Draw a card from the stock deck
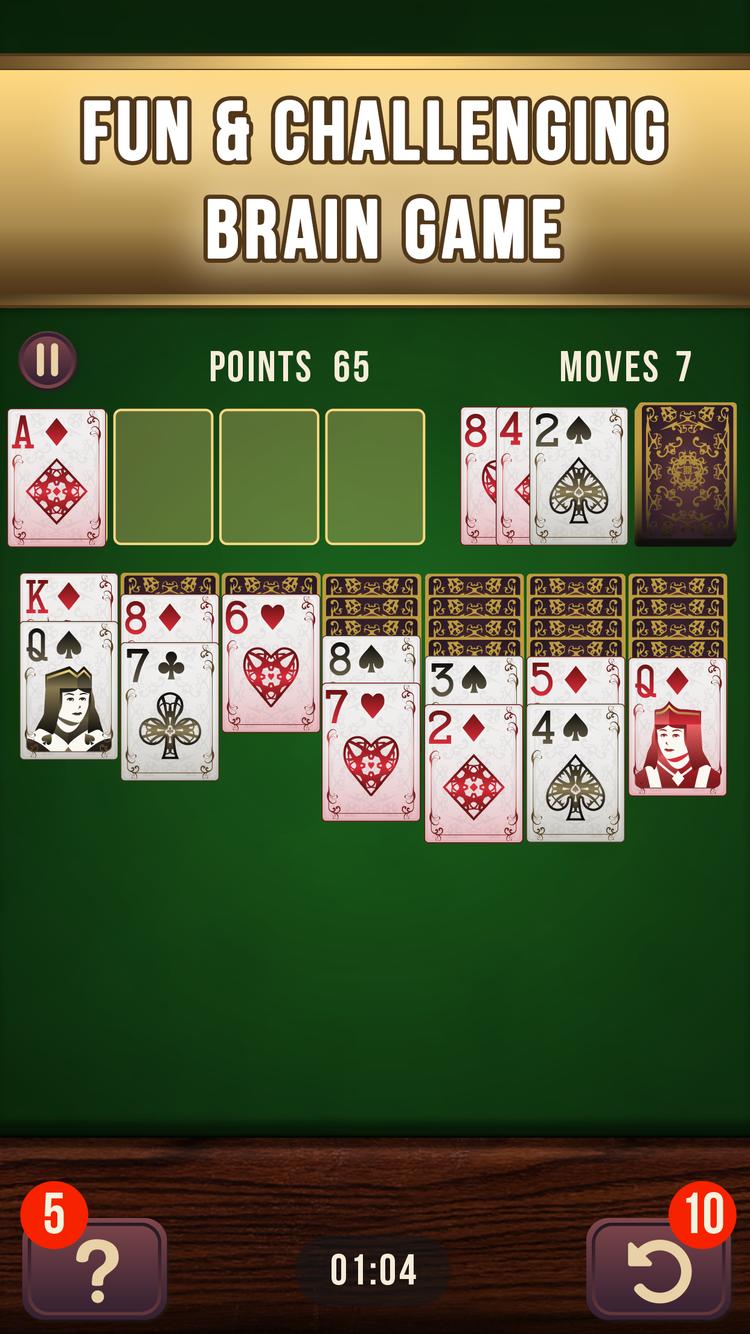Screen dimensions: 750x1334 pos(686,475)
